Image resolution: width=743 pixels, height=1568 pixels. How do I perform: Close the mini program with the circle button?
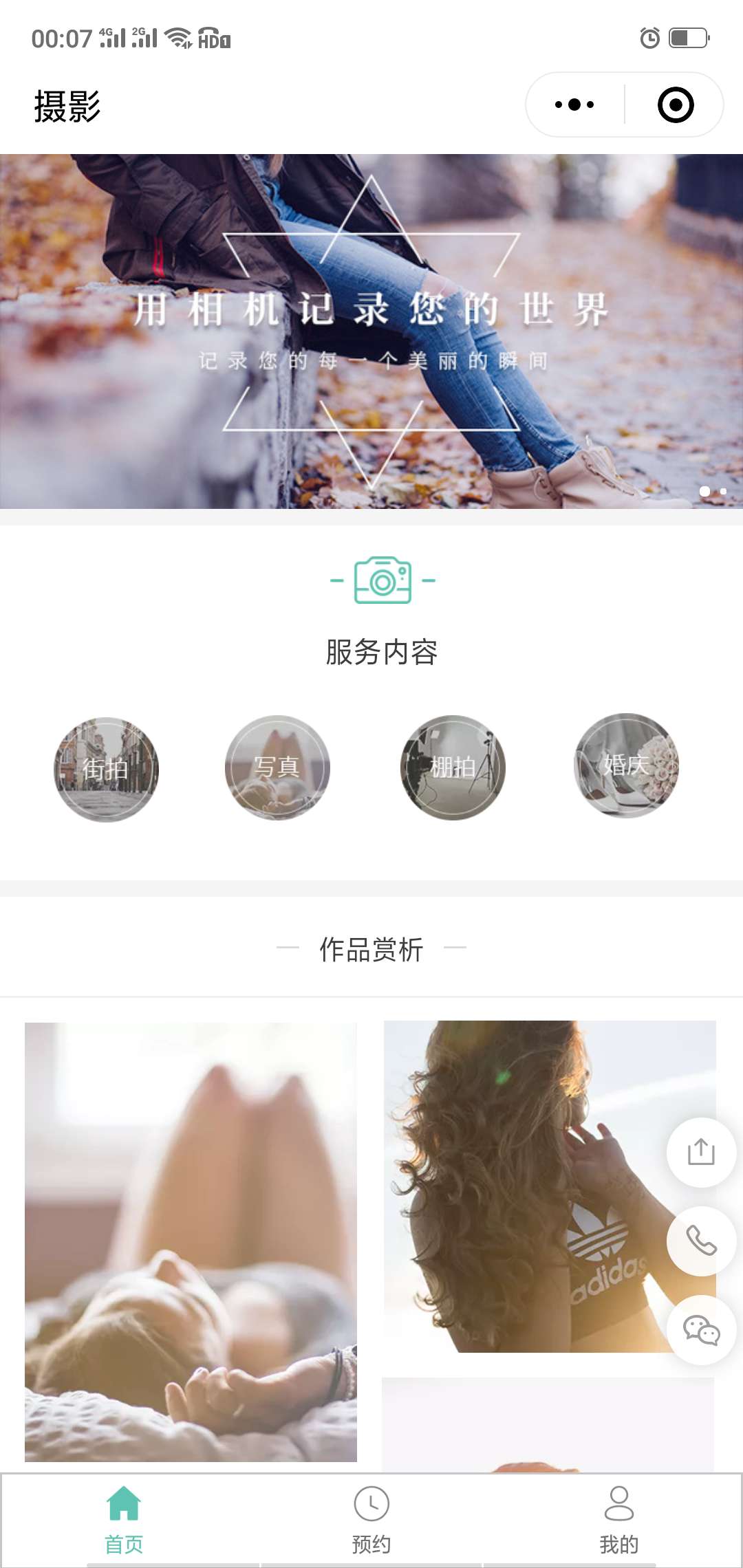[x=675, y=105]
